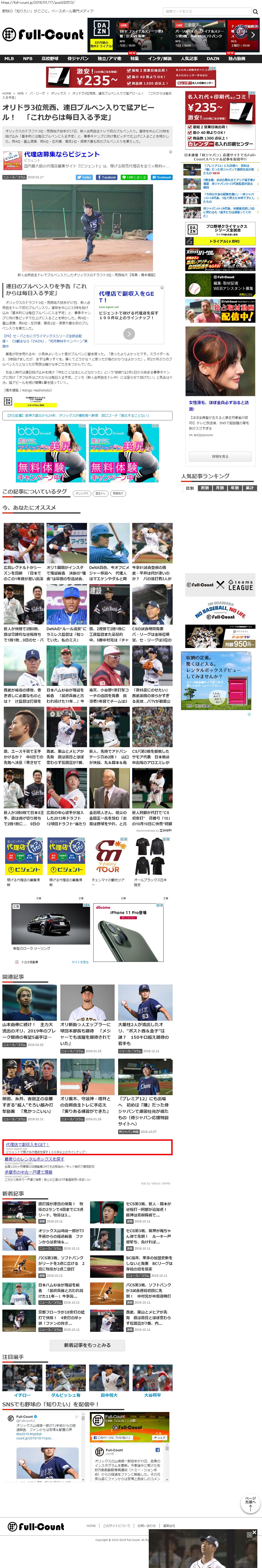The width and height of the screenshot is (262, 1568).
Task: Share the article on Facebook
Action: click(x=107, y=177)
